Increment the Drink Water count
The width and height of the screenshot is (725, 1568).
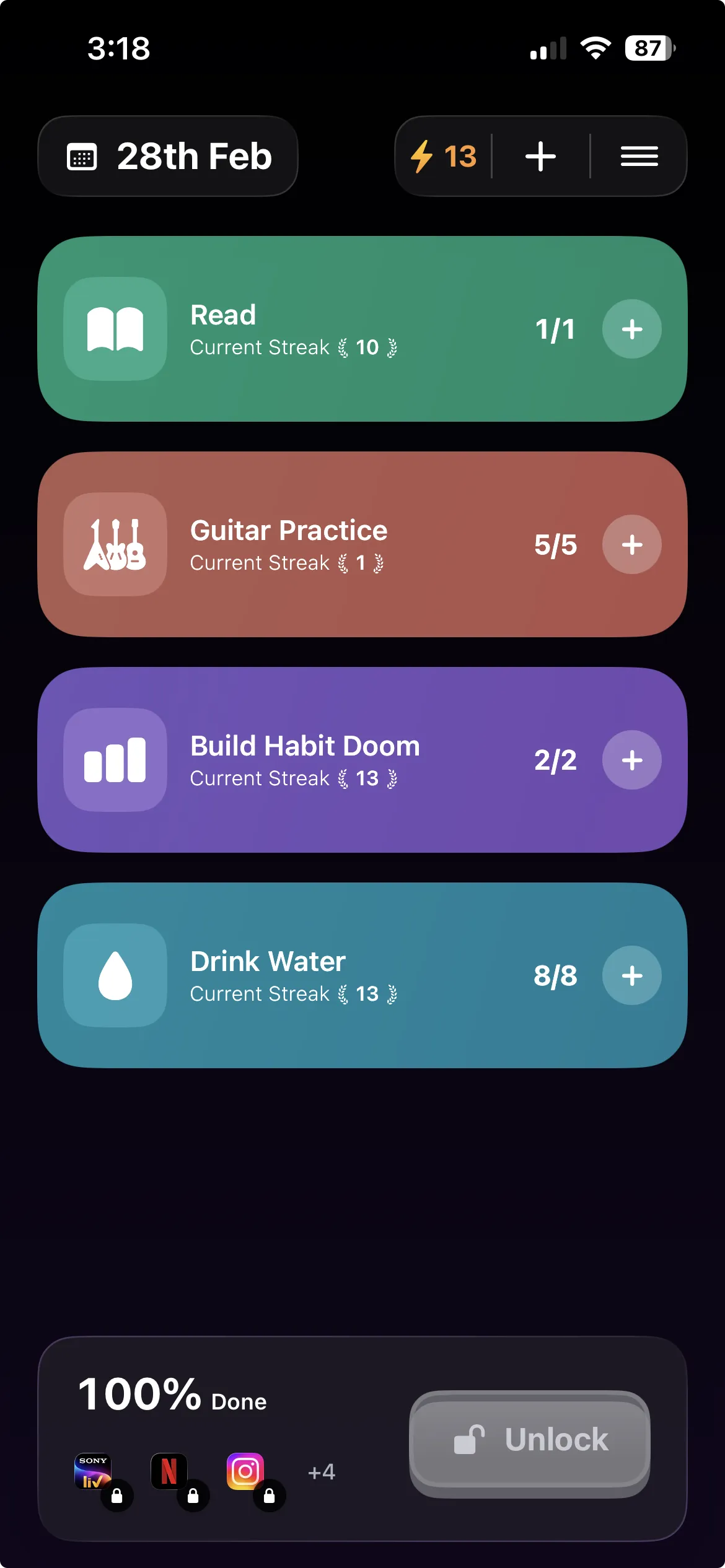631,975
